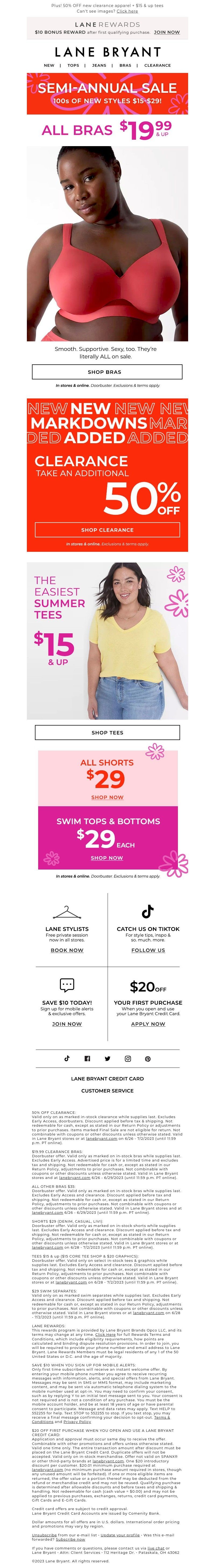Tap the SHOP CLEARANCE button
Image resolution: width=215 pixels, height=1568 pixels.
pyautogui.click(x=107, y=530)
